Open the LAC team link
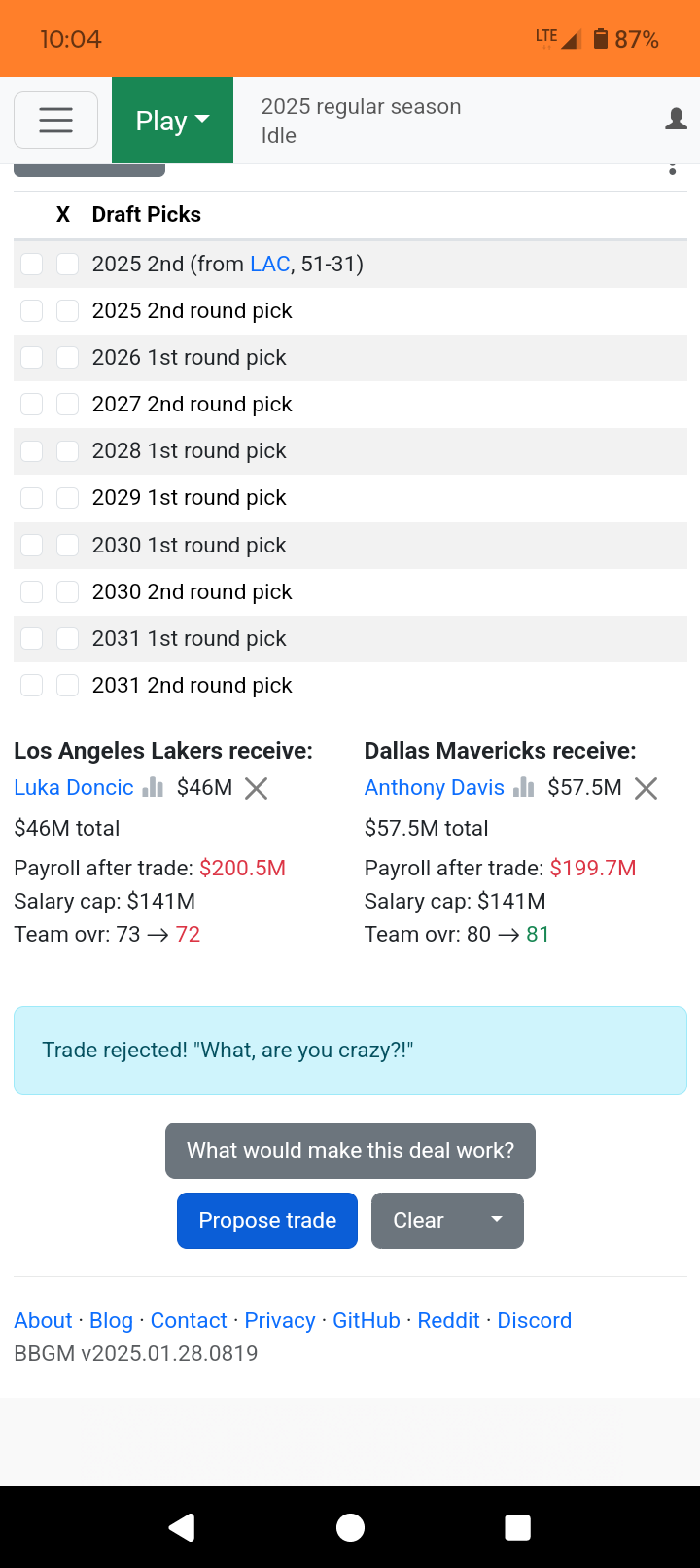The height and width of the screenshot is (1568, 700). (x=269, y=265)
